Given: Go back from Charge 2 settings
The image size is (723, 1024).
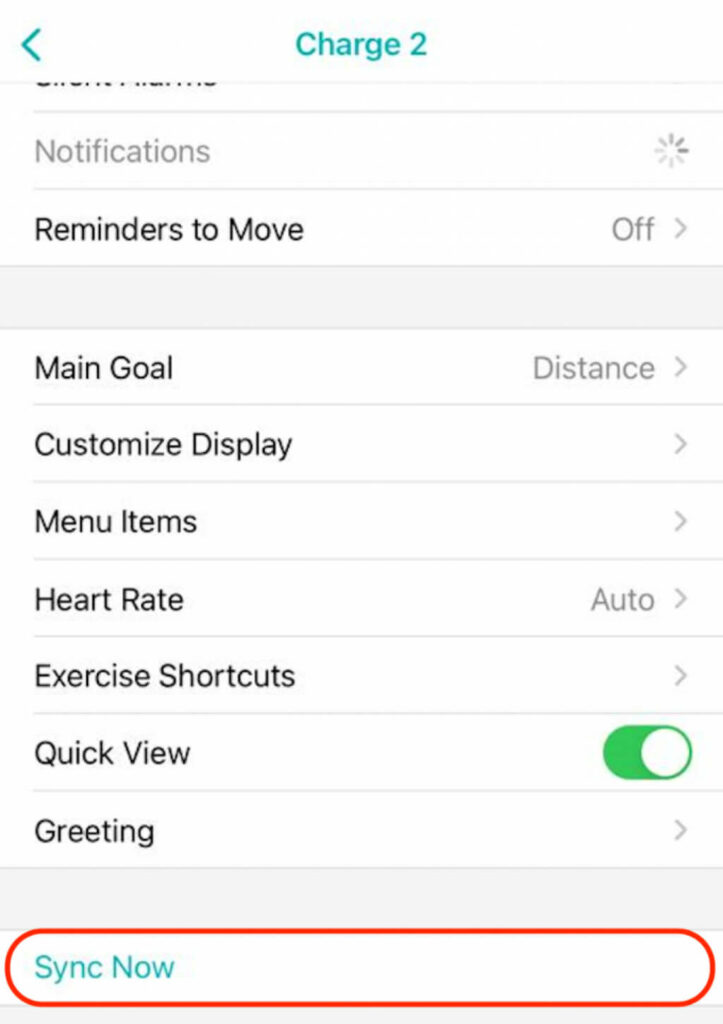Looking at the screenshot, I should (x=32, y=45).
